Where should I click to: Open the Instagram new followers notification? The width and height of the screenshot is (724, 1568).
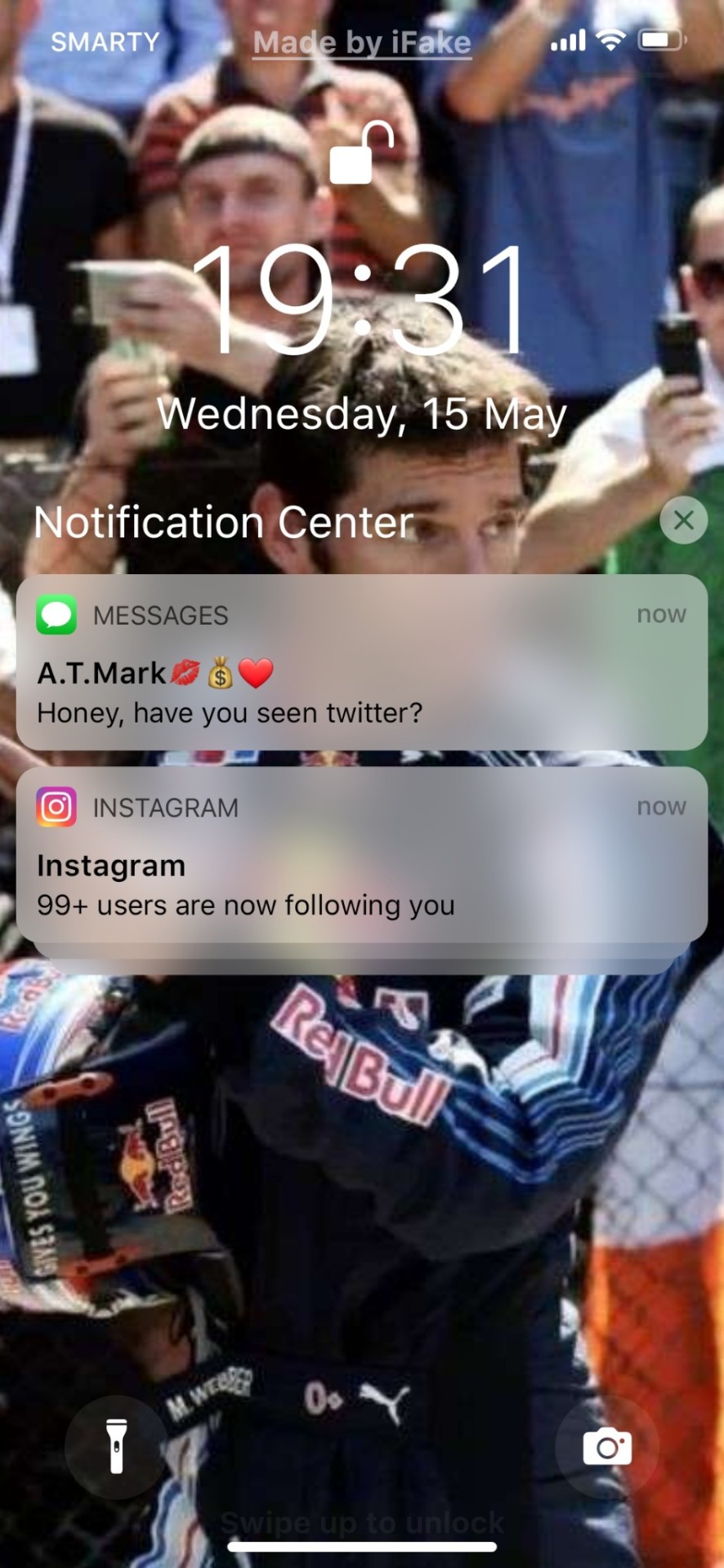(x=361, y=855)
